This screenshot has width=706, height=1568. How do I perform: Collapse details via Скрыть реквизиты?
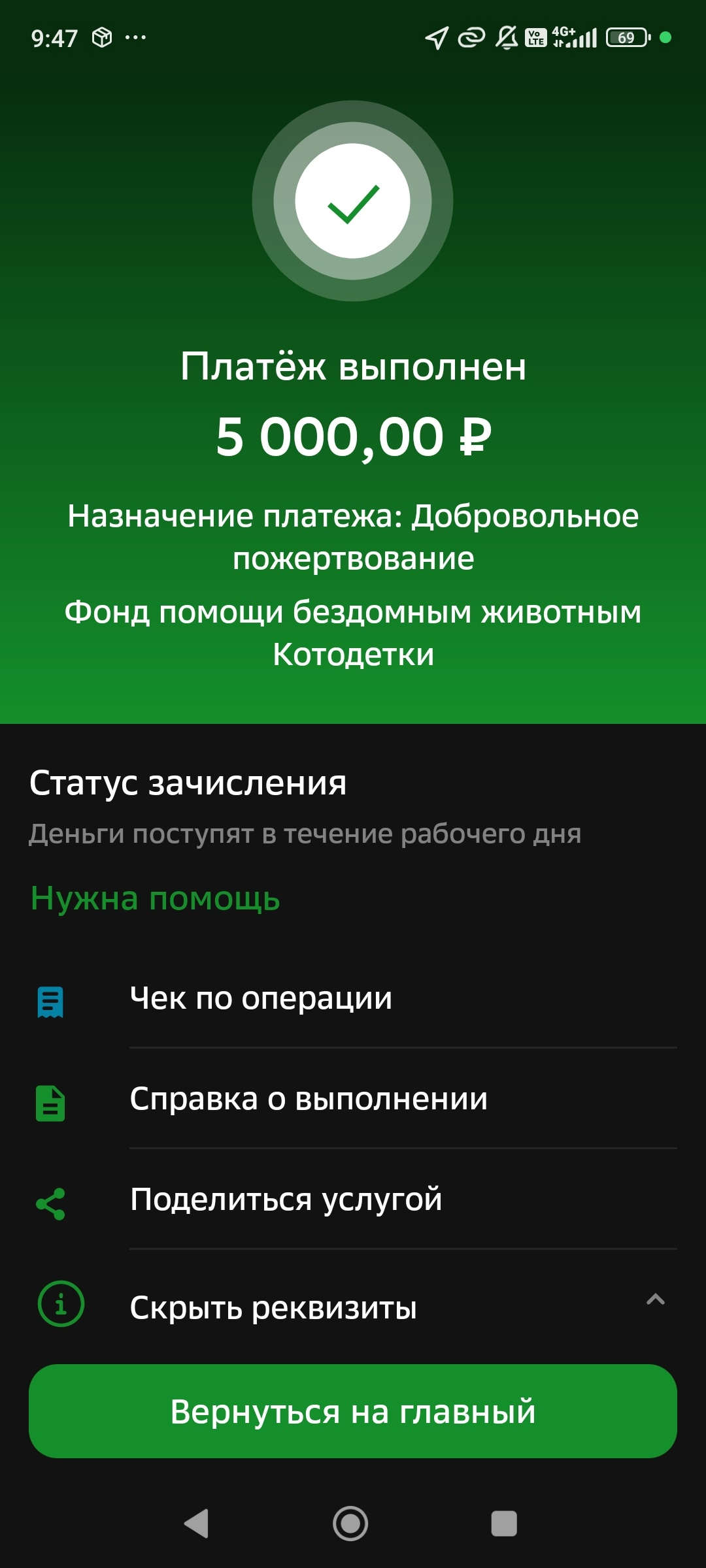point(353,1305)
